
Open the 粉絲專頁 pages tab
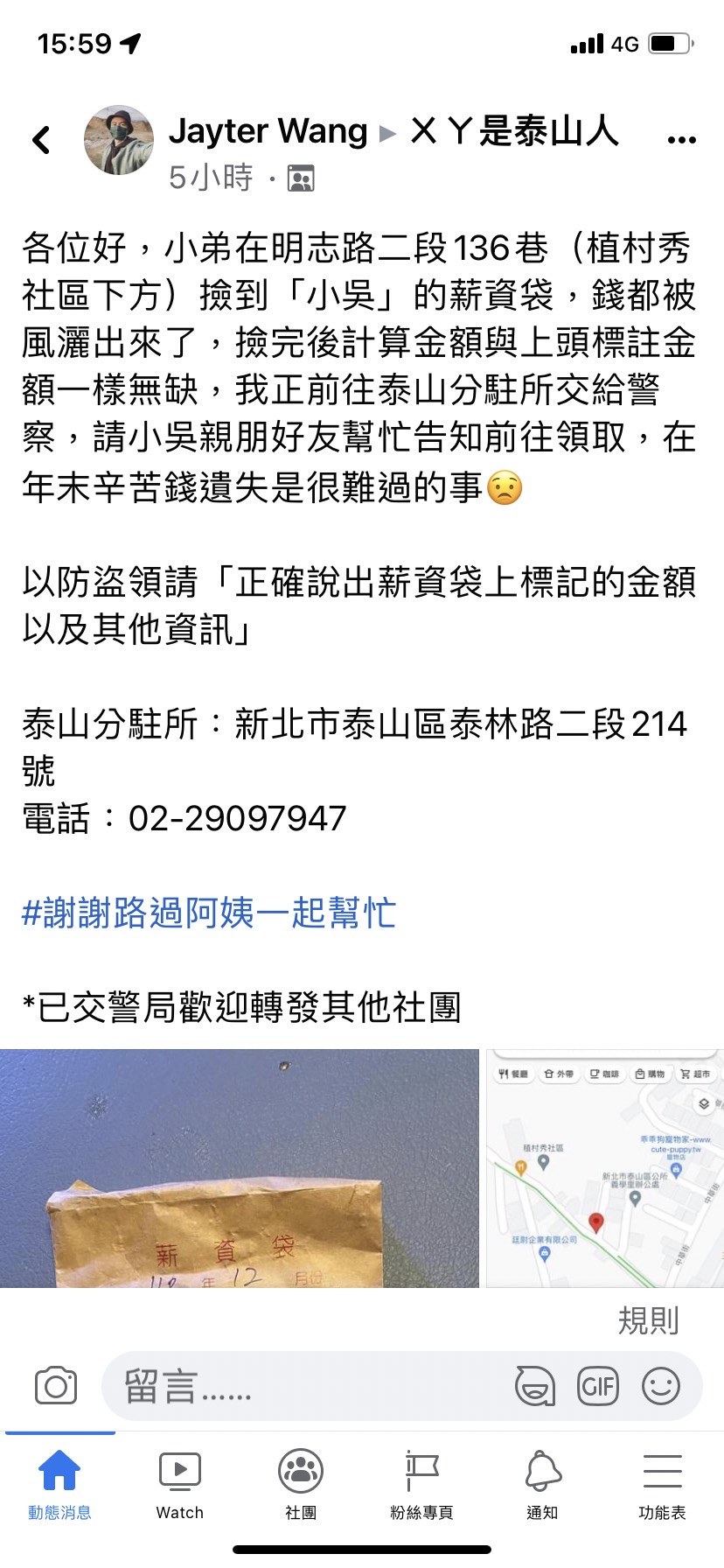tap(421, 1484)
